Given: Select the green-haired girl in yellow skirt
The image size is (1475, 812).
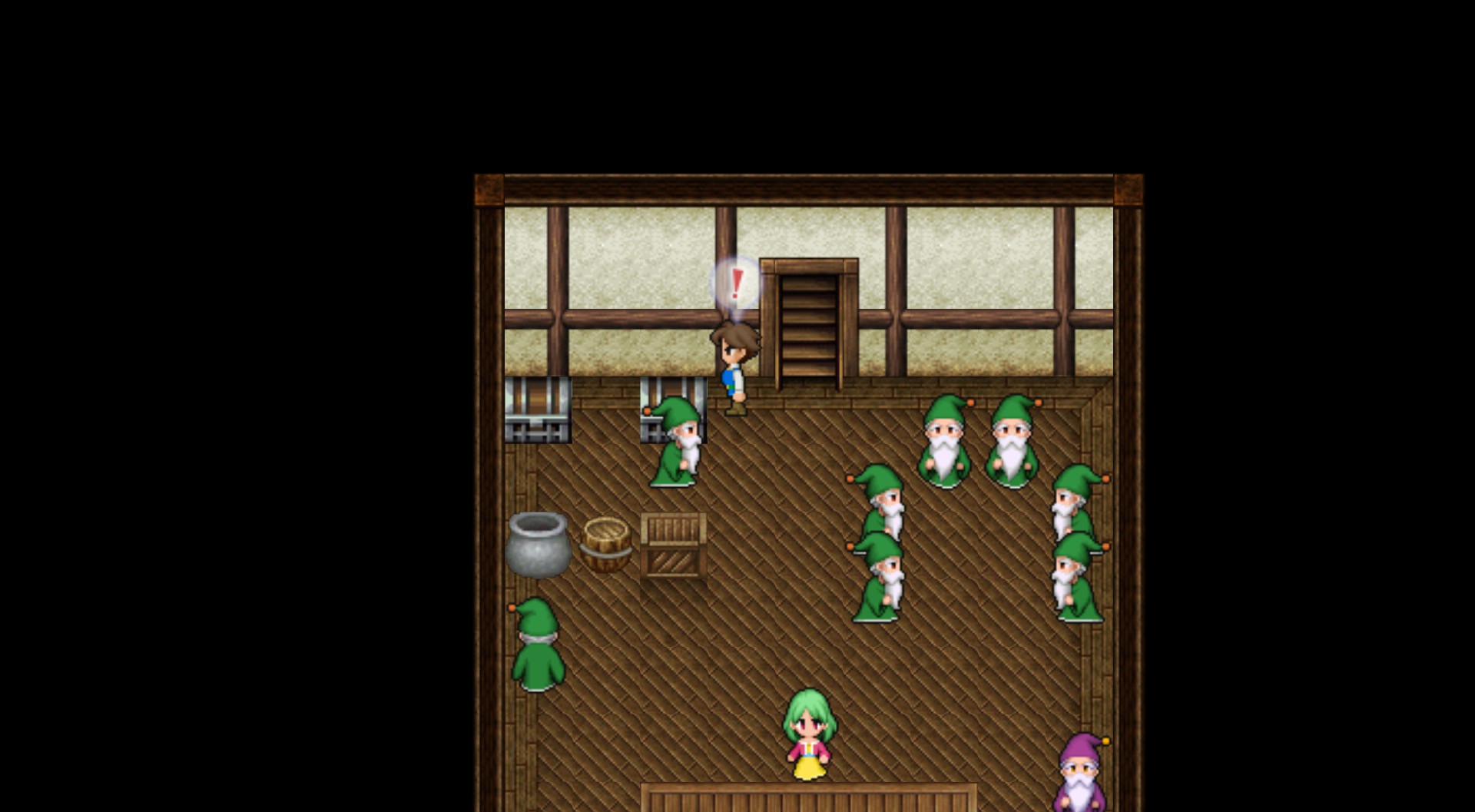Looking at the screenshot, I should tap(809, 734).
